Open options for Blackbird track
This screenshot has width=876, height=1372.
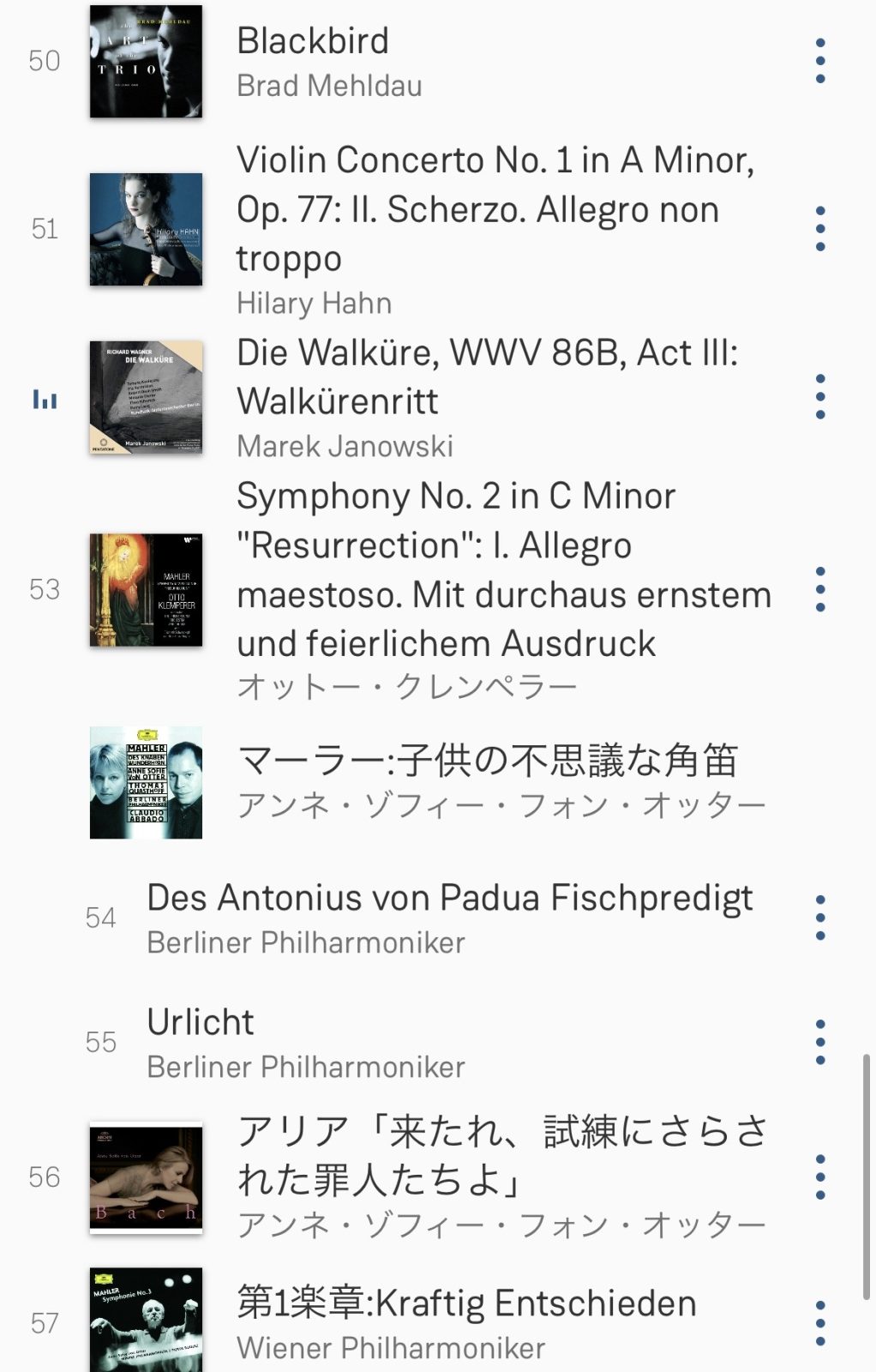[x=820, y=61]
